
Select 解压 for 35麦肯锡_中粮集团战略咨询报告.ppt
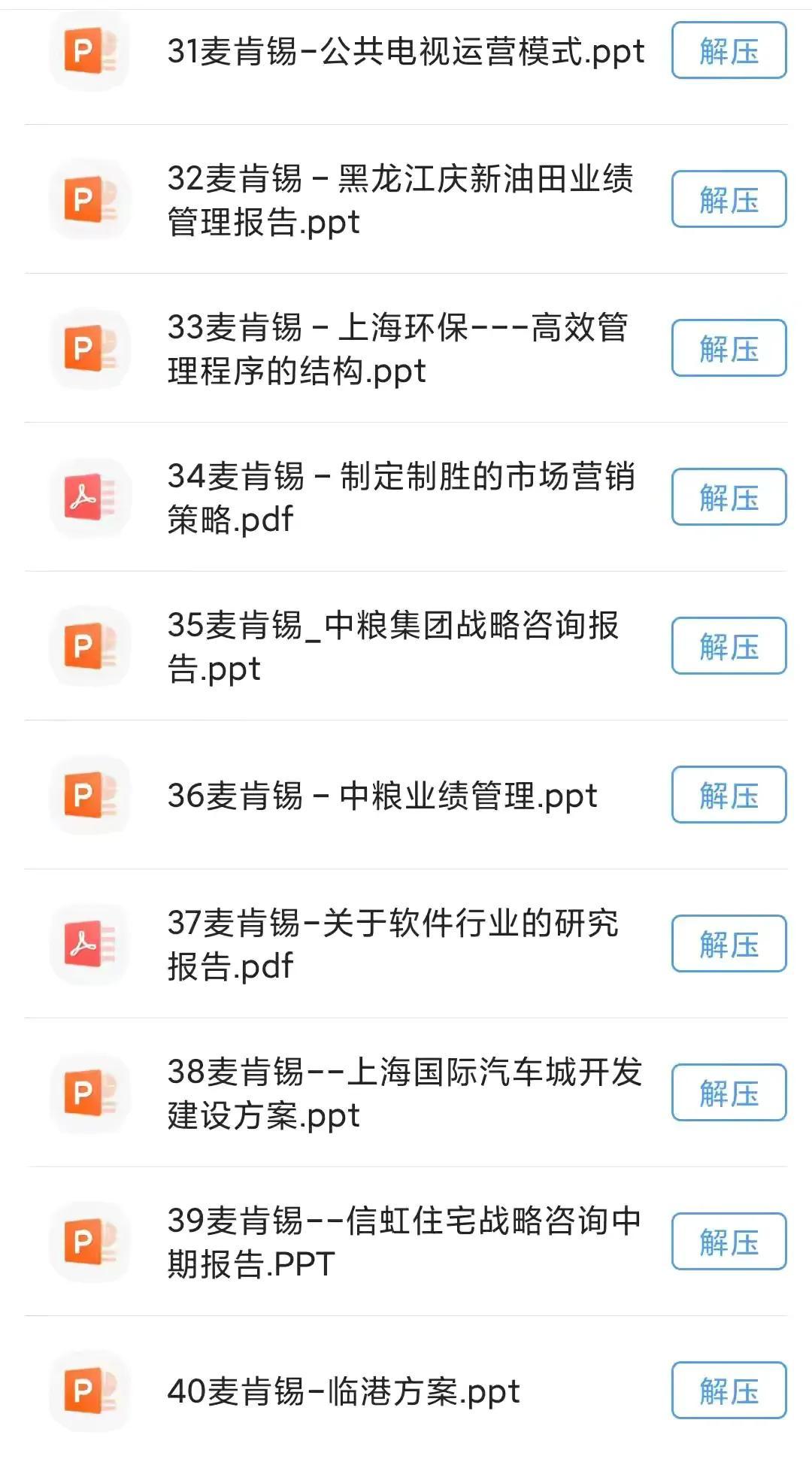pos(729,646)
